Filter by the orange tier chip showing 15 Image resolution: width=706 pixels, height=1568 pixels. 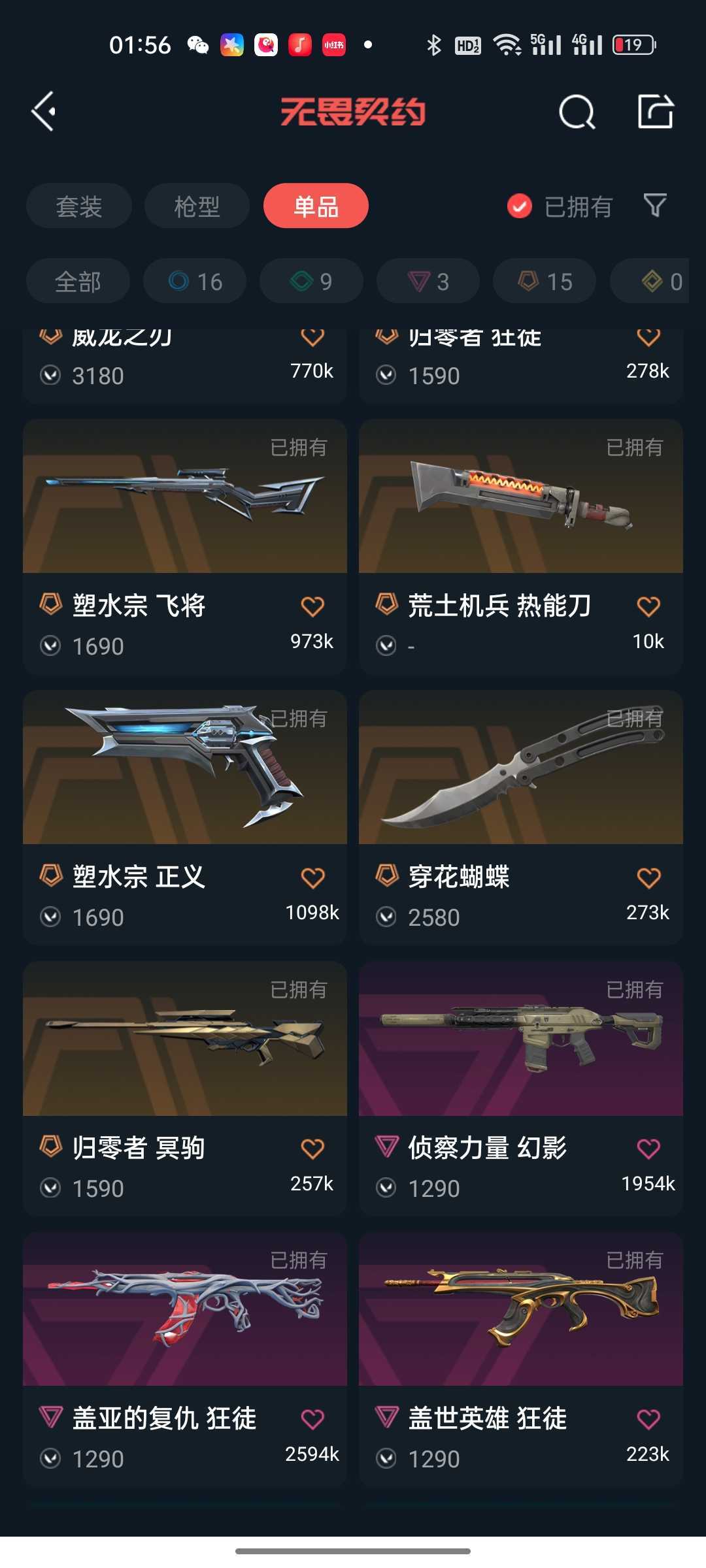coord(545,282)
